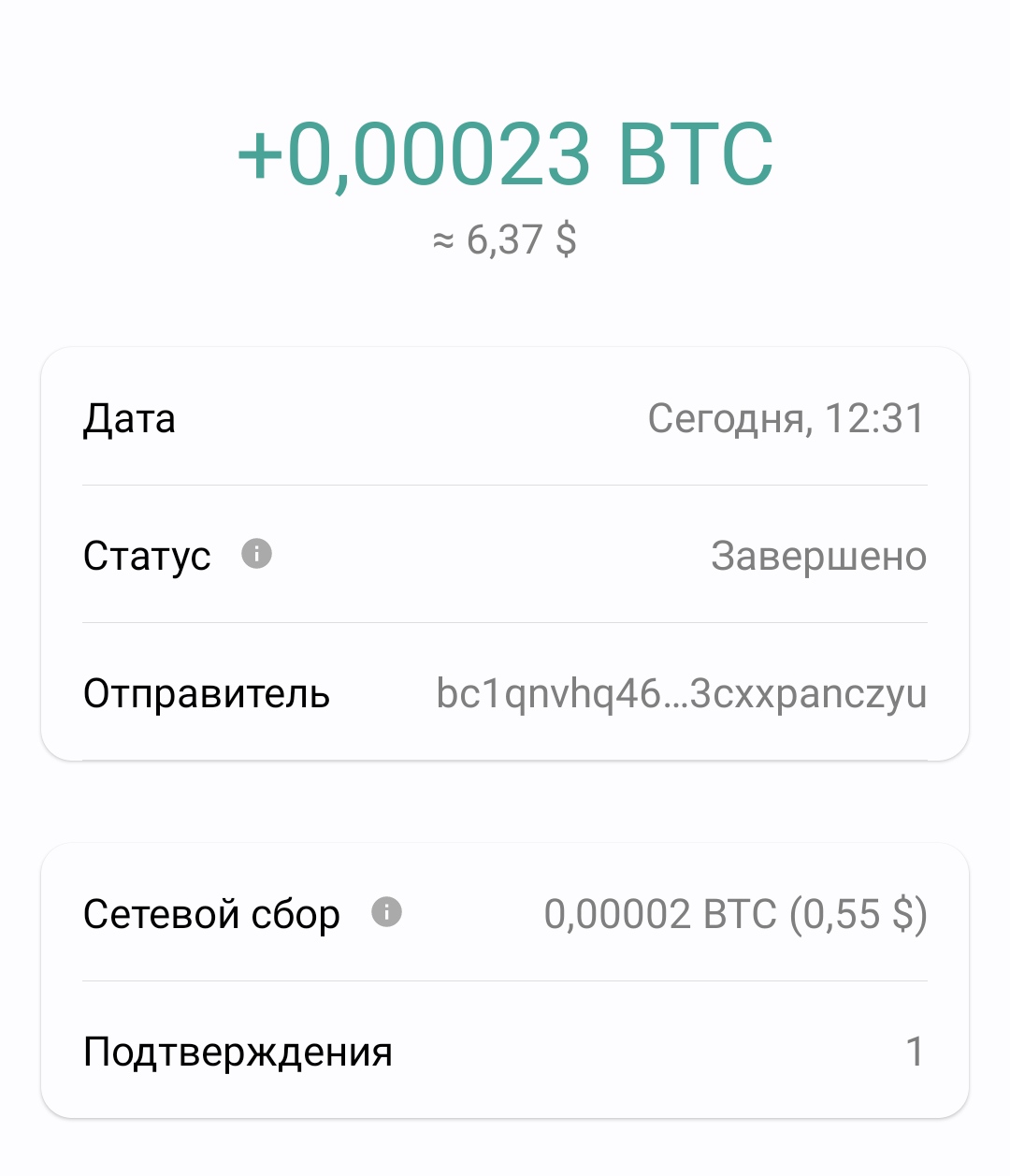Copy the Отправитель address bc1qnvhq46…3cxxpanczyu
Screen dimensions: 1010x1176
[681, 694]
